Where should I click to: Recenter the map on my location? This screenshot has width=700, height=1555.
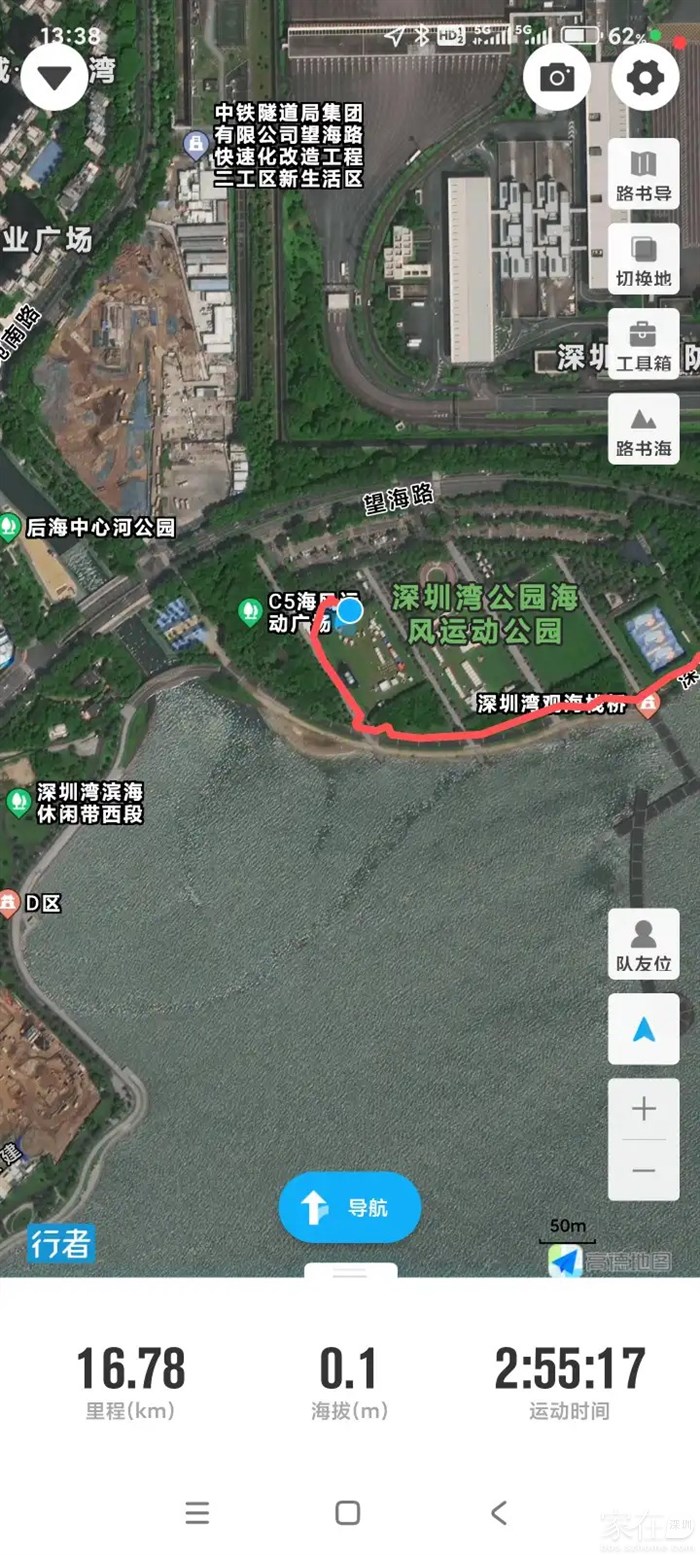(643, 1029)
